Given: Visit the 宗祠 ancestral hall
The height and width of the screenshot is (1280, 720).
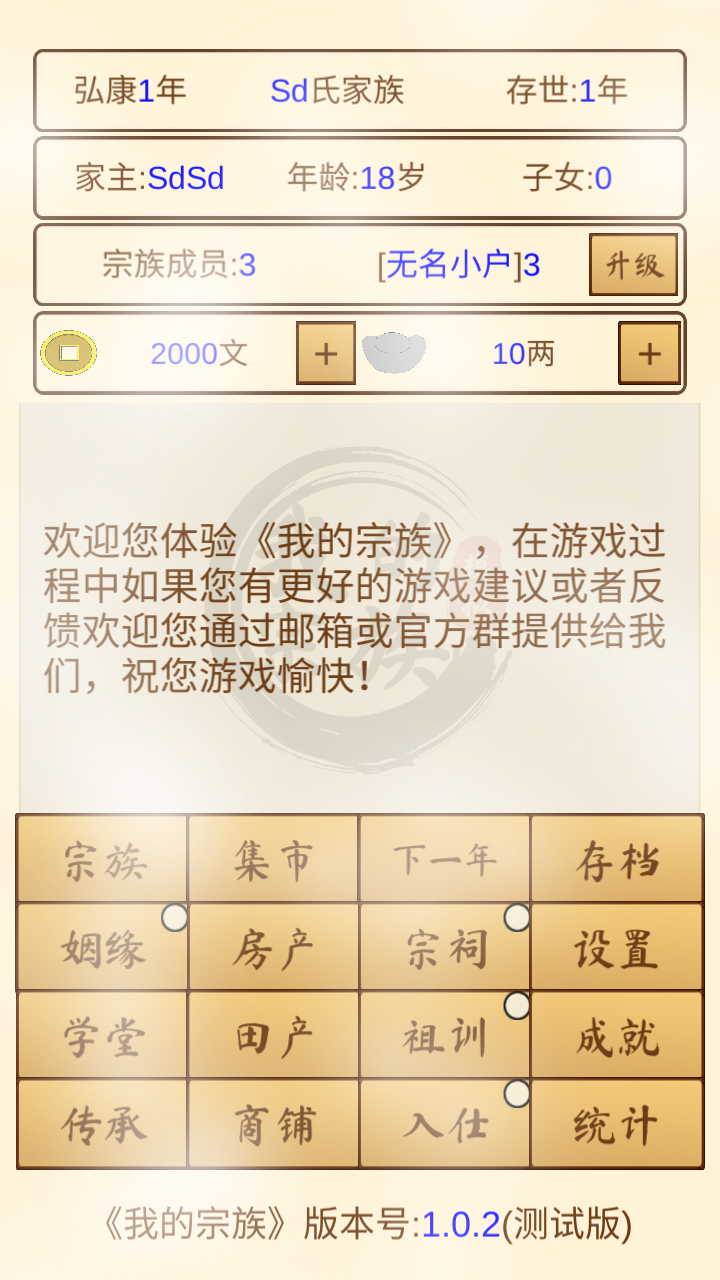Looking at the screenshot, I should pos(445,948).
